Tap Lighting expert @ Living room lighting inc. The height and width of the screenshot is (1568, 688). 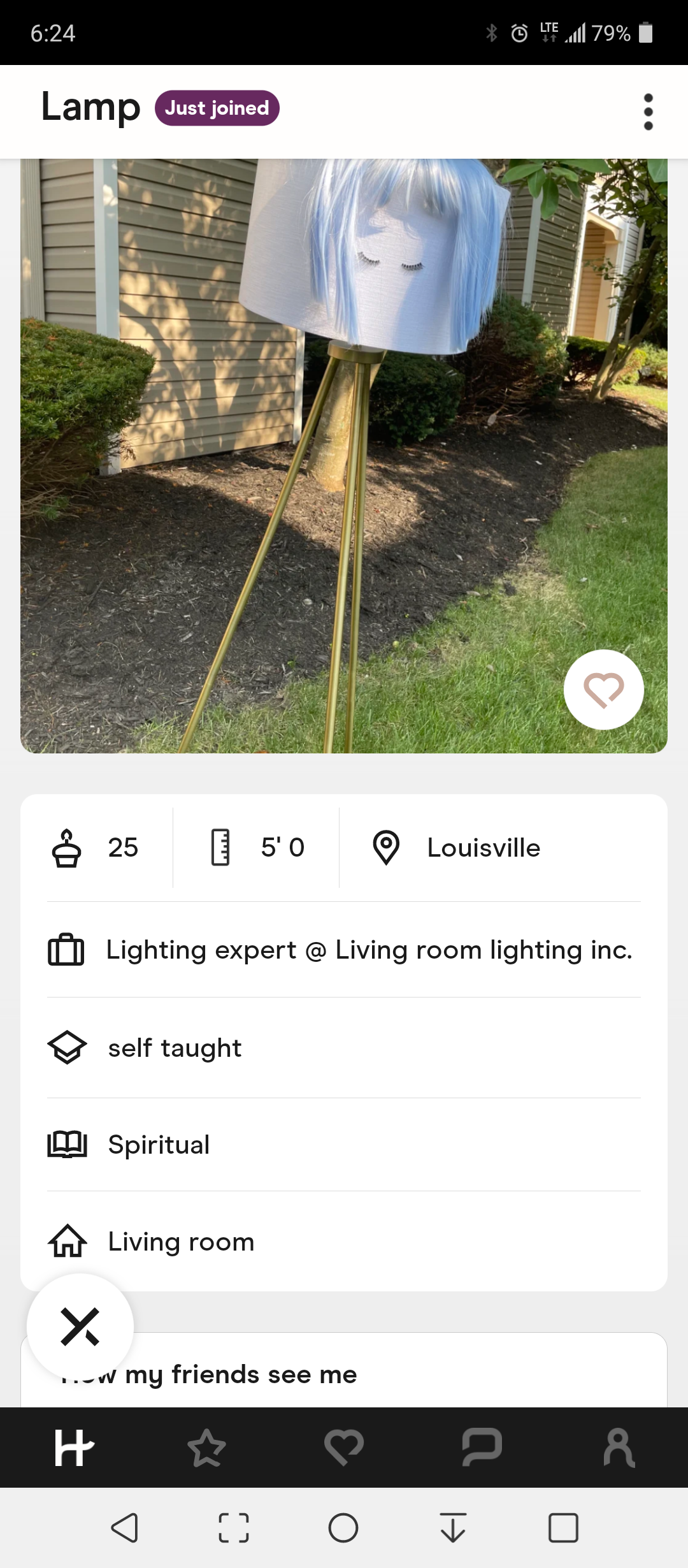pyautogui.click(x=369, y=950)
